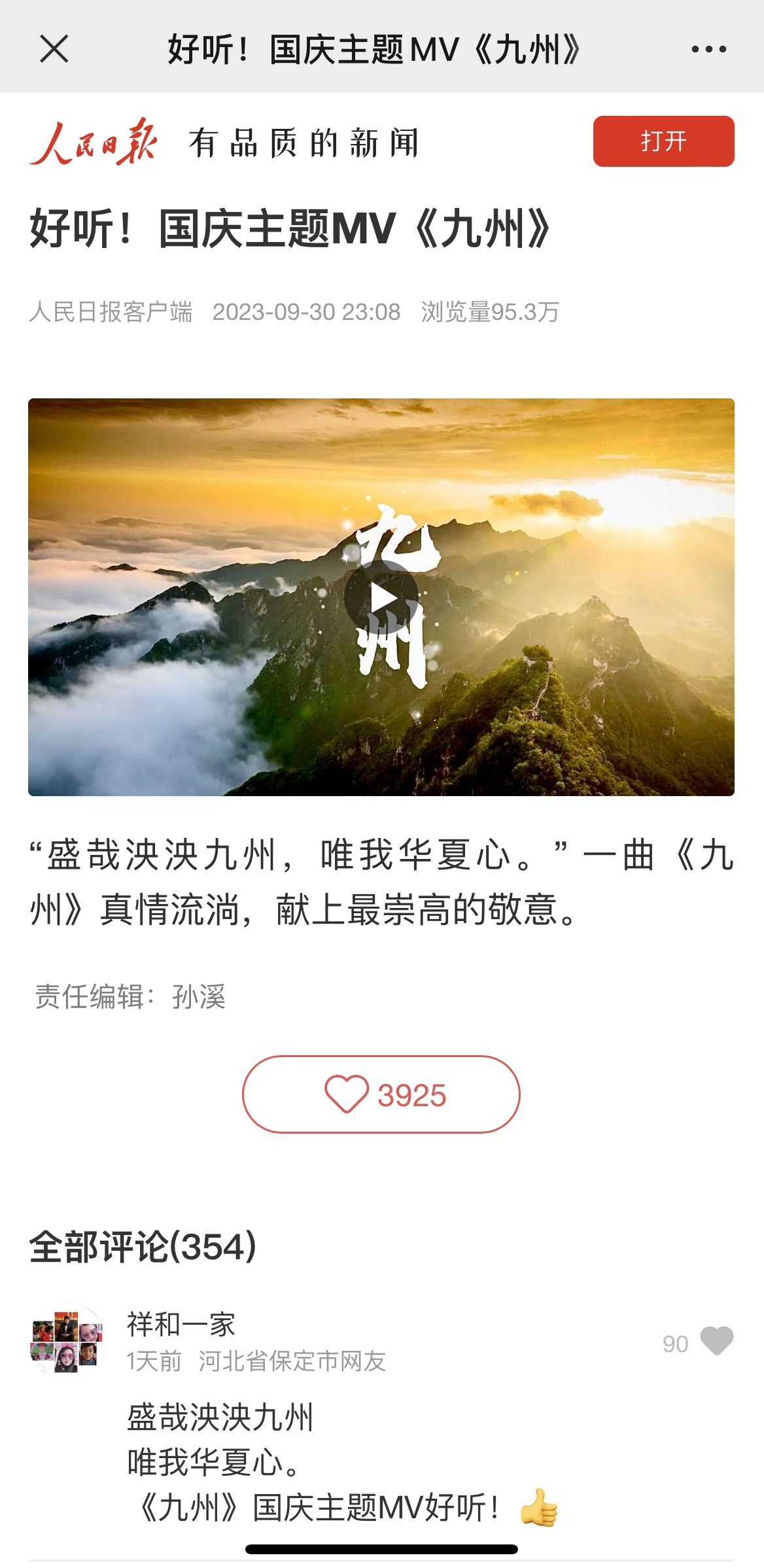Close the article page
Viewport: 764px width, 1568px height.
54,49
